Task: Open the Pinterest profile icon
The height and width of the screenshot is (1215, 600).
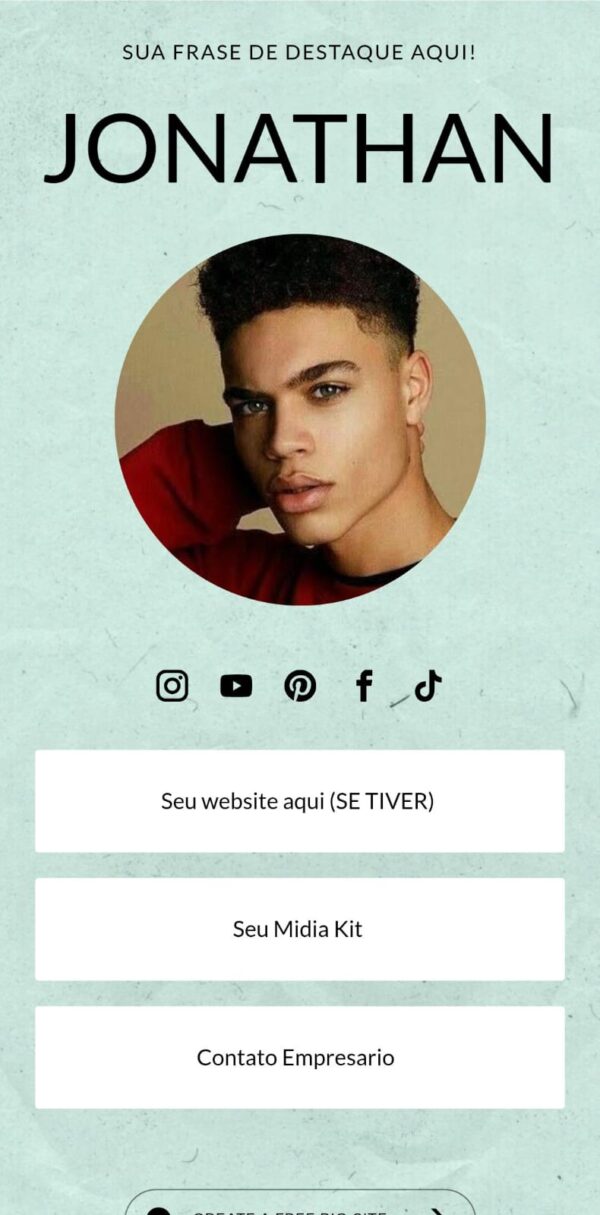Action: [x=300, y=686]
